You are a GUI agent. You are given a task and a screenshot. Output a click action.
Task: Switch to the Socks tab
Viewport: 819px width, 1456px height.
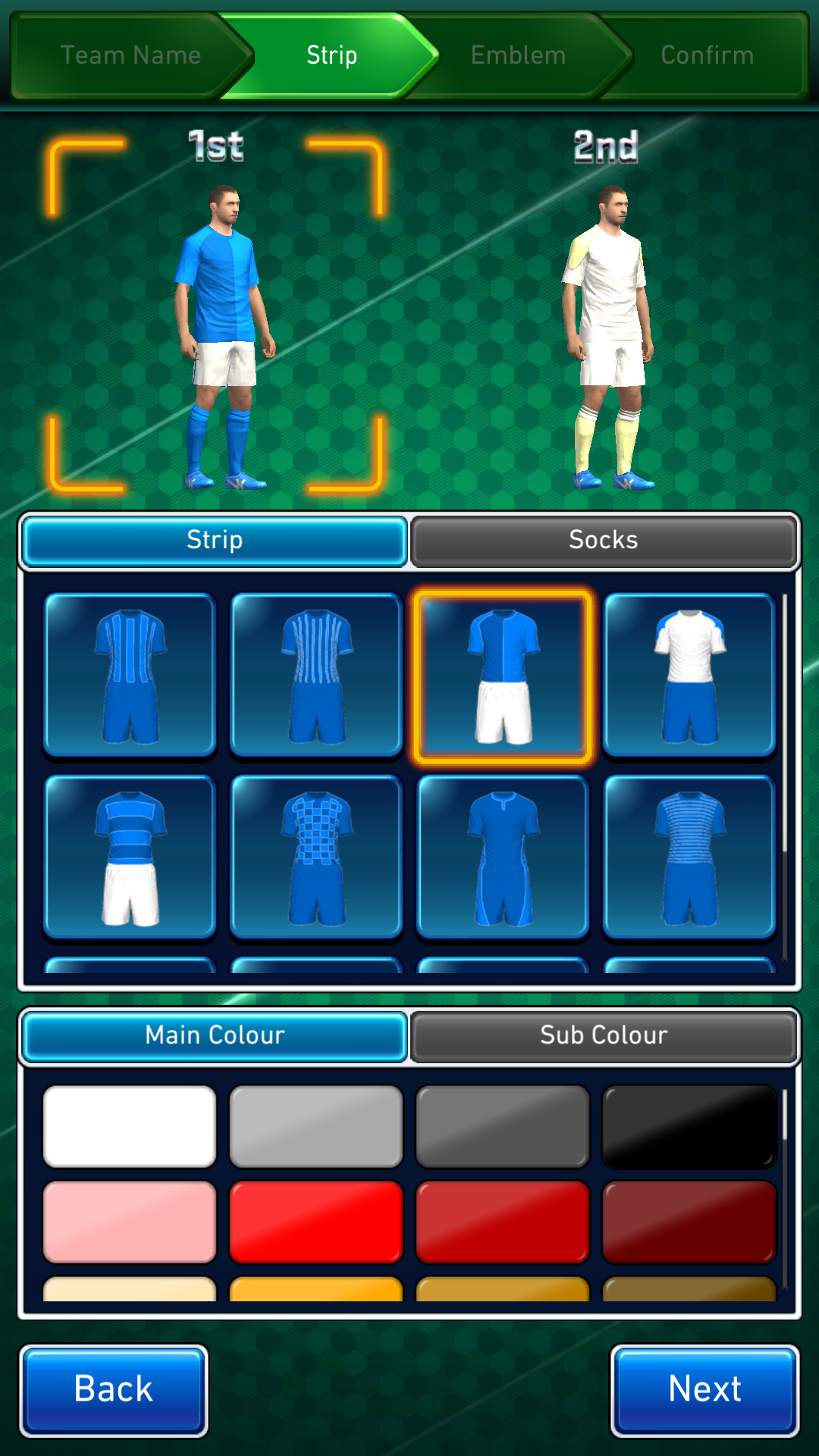click(x=604, y=540)
